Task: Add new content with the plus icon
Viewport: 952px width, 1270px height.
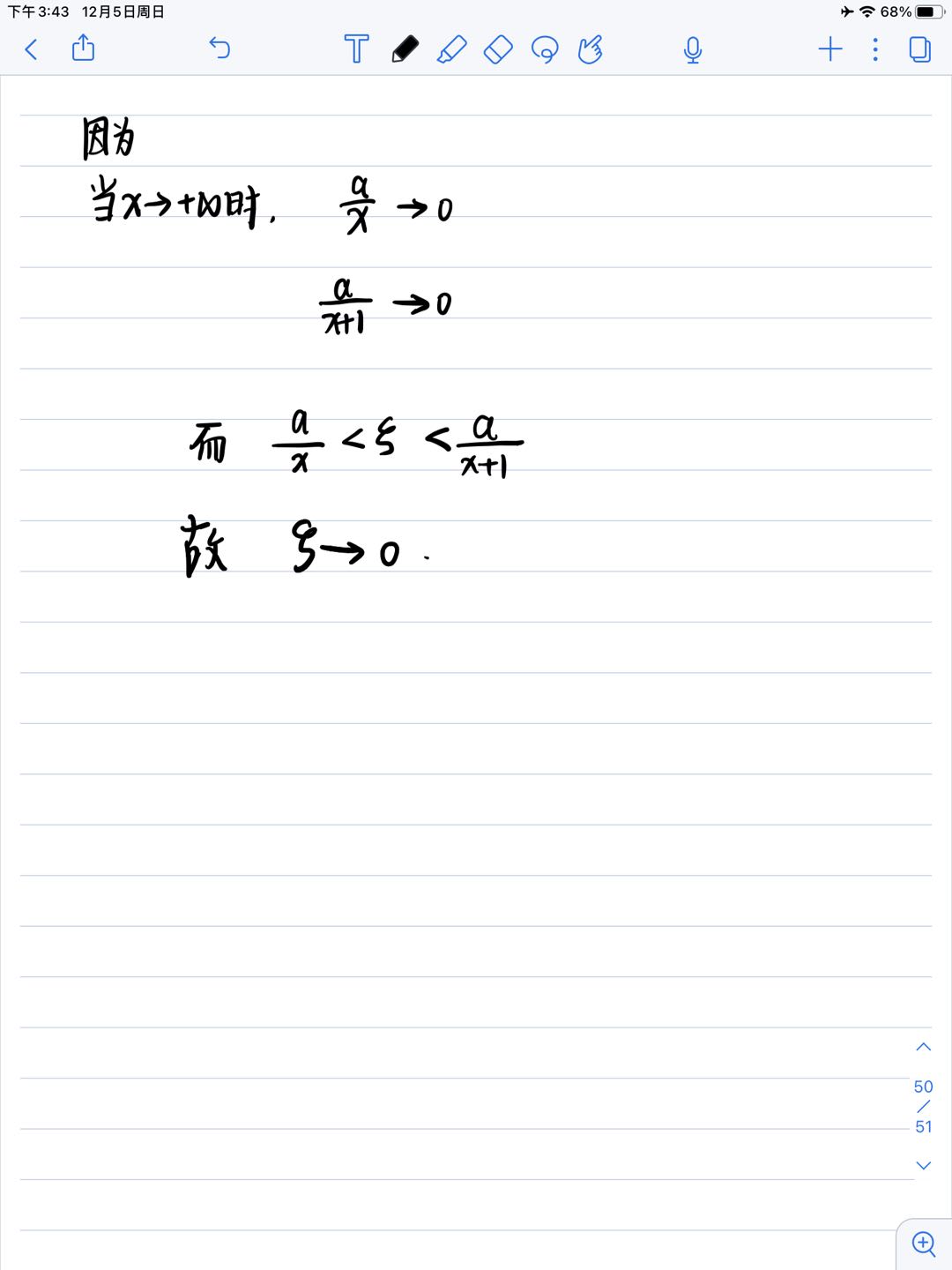Action: click(x=830, y=49)
